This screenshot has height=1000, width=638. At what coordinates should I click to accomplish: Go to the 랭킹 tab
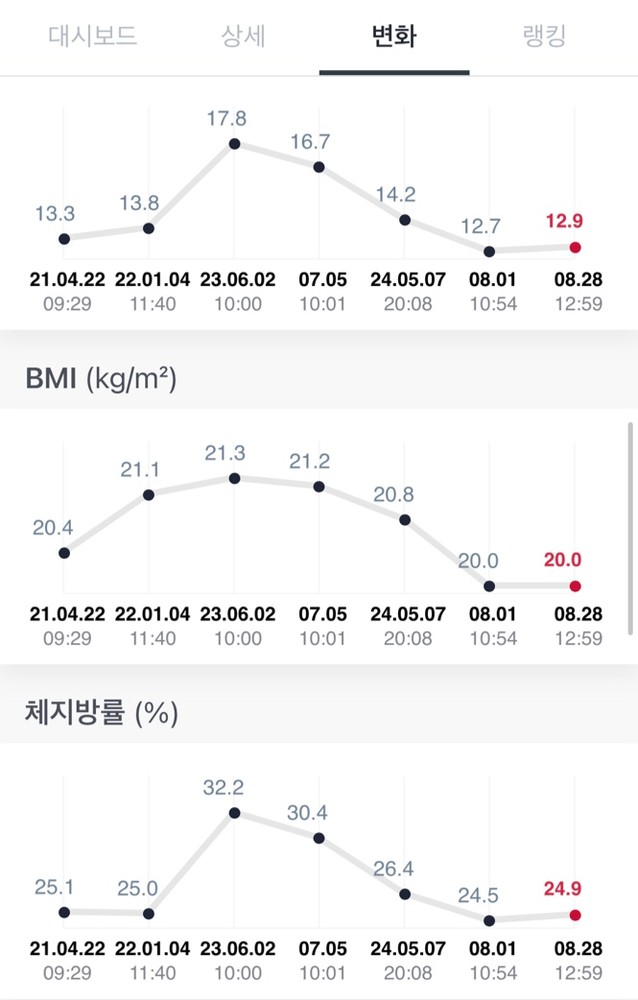pyautogui.click(x=544, y=38)
